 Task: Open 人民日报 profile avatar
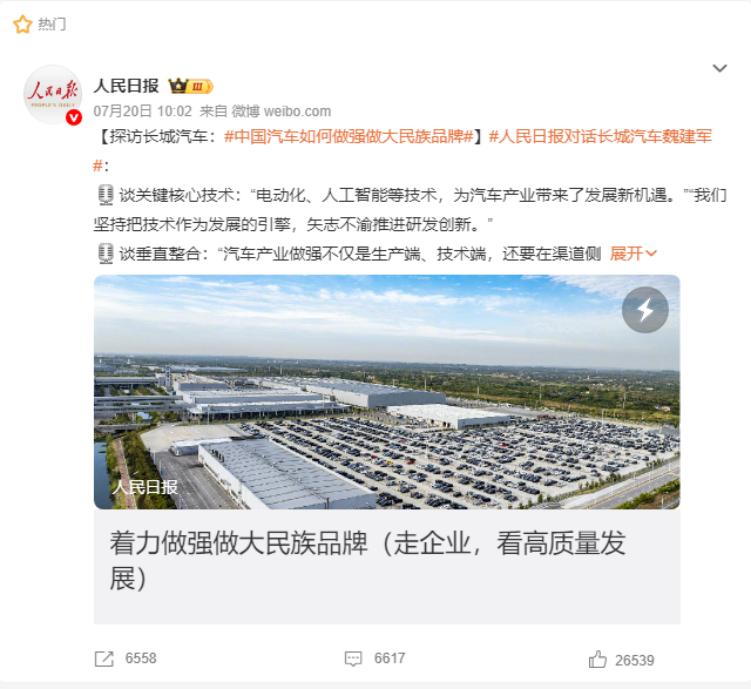(52, 95)
